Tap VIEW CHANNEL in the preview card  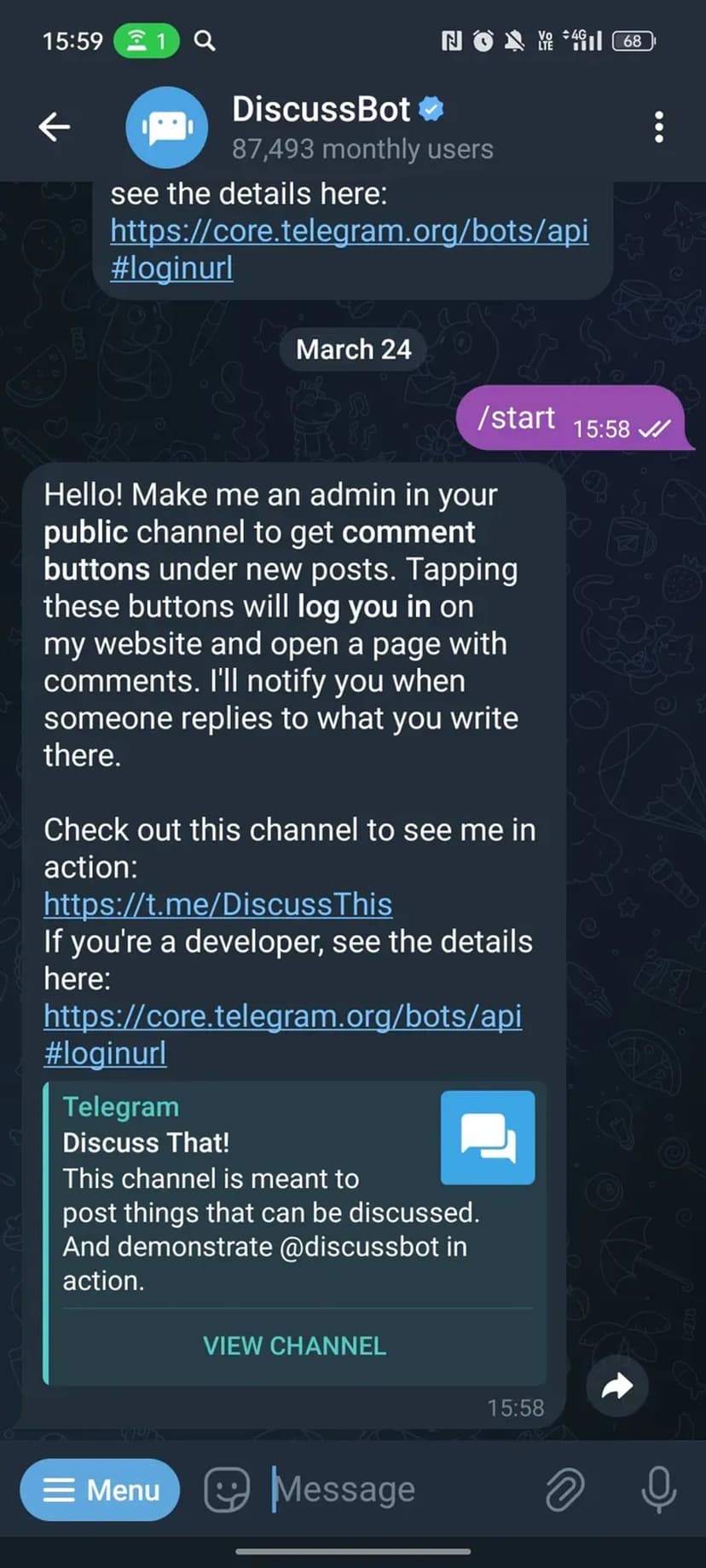tap(294, 1346)
